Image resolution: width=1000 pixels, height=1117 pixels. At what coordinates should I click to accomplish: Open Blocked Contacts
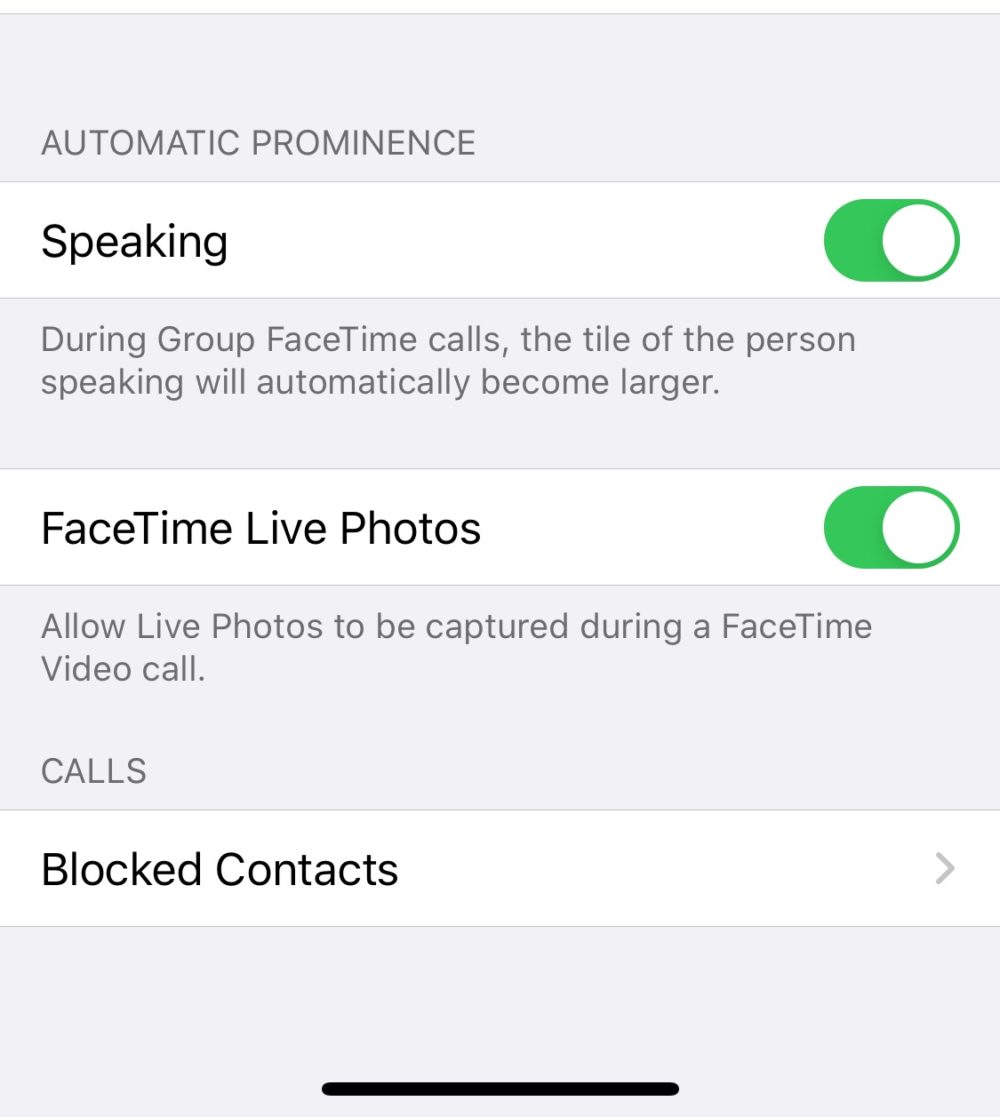[498, 868]
